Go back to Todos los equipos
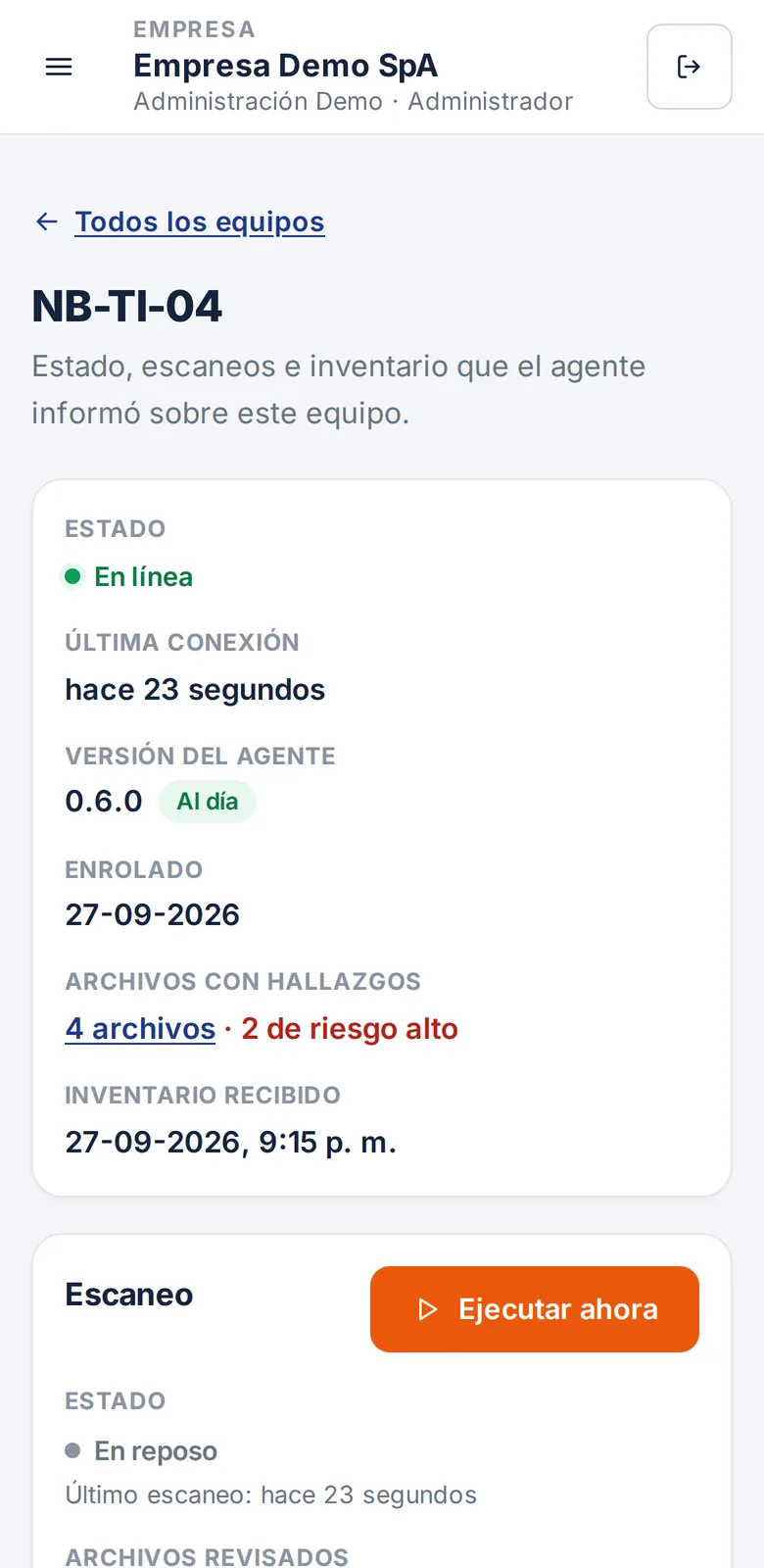Screen dimensions: 764x1568 [x=199, y=222]
